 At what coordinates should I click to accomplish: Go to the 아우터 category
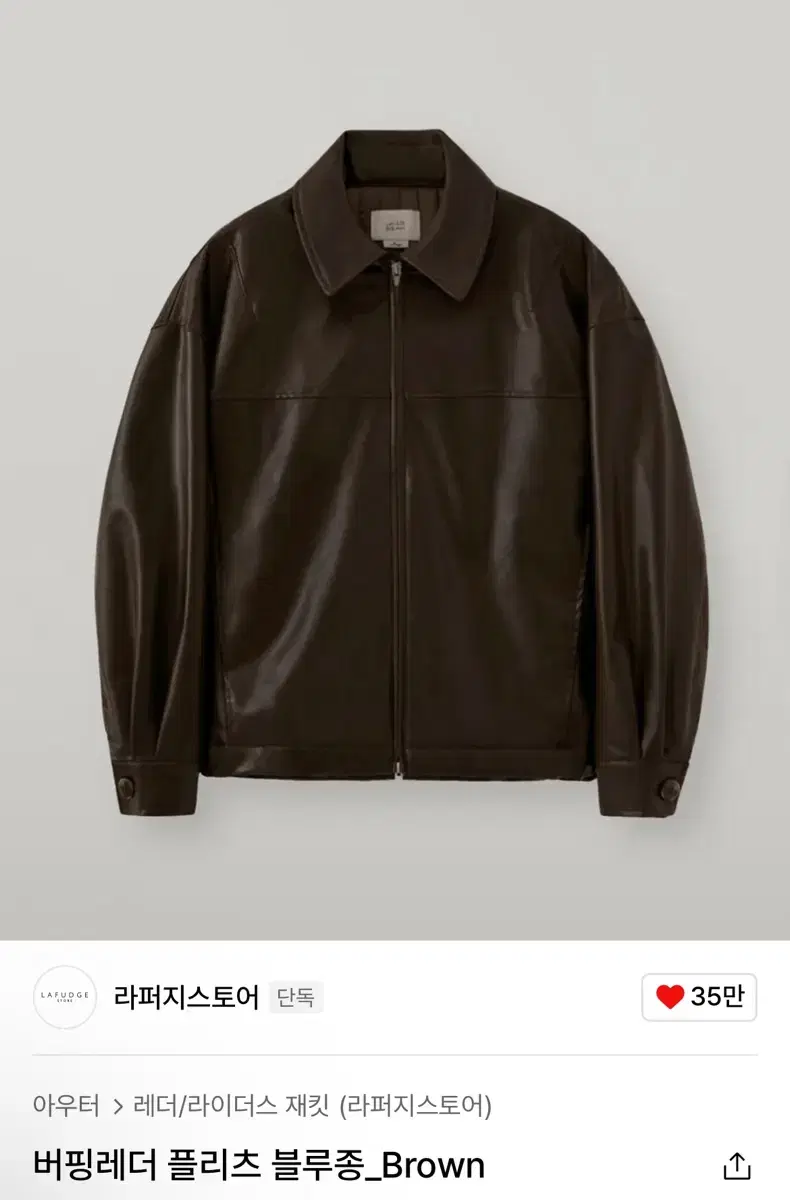tap(66, 1105)
